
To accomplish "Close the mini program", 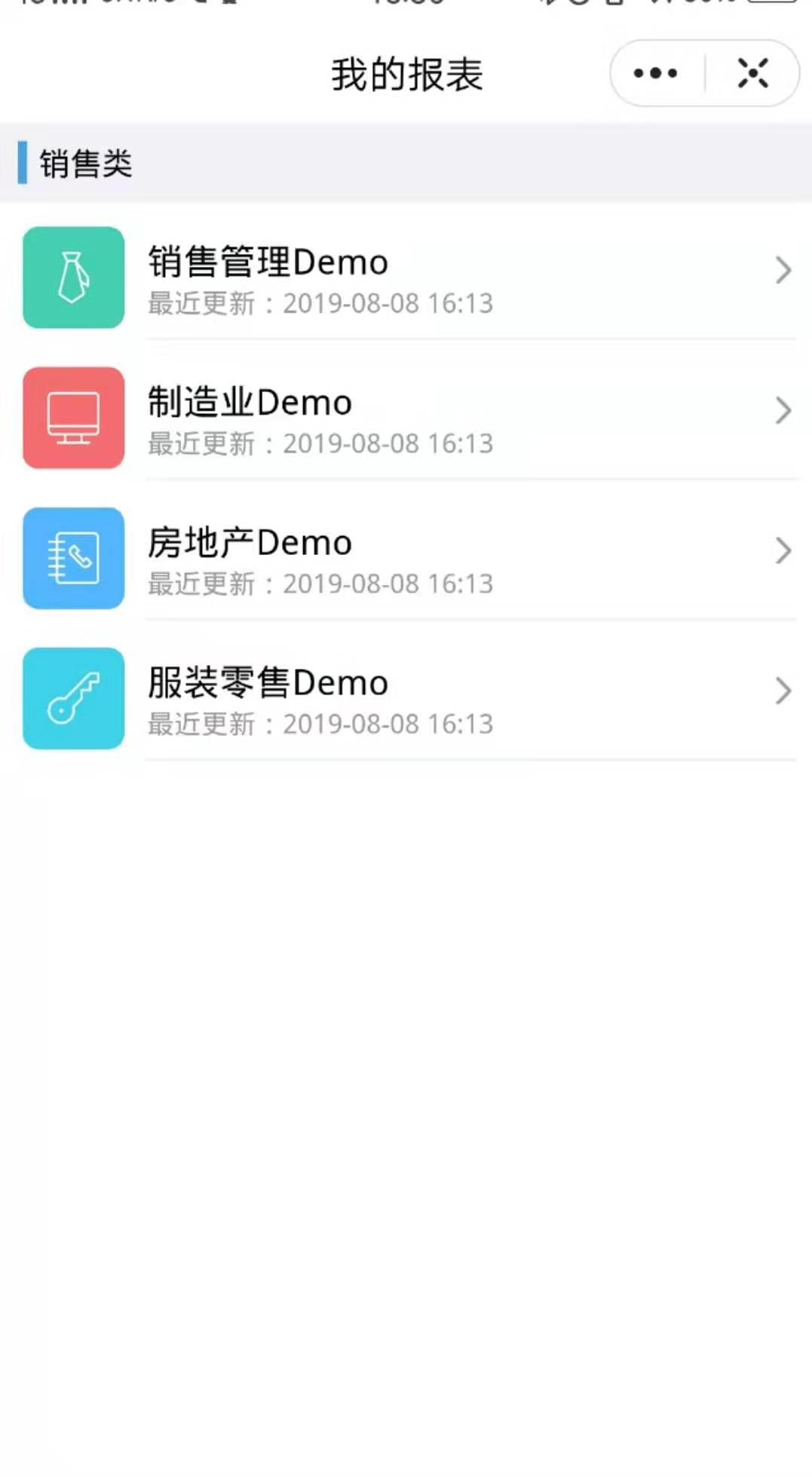I will pos(752,73).
